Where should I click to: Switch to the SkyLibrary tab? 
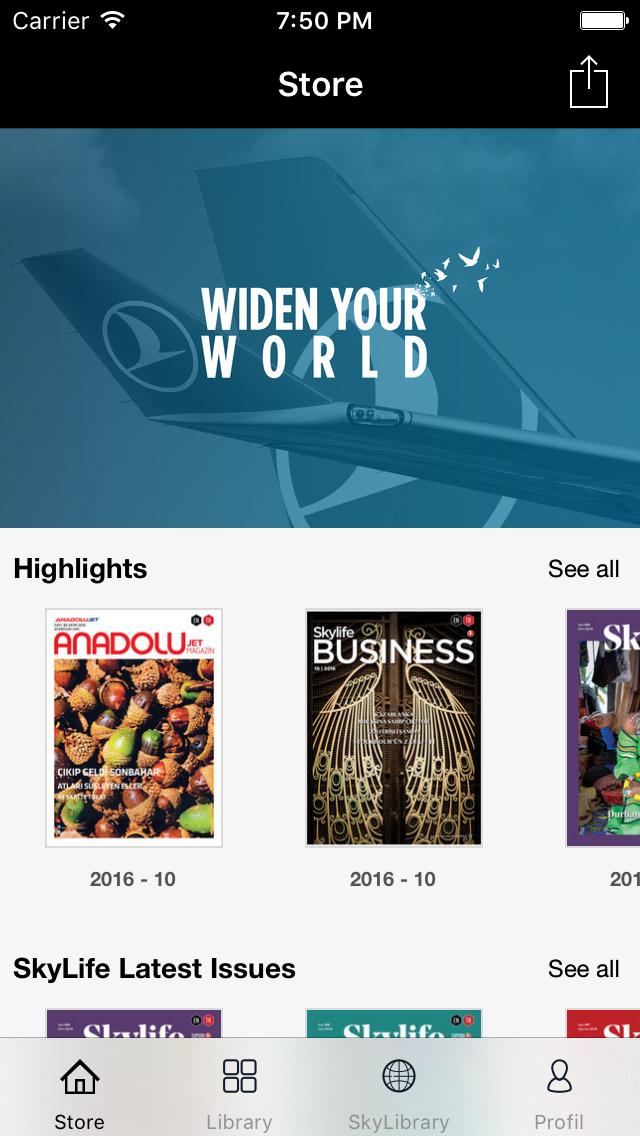399,1090
